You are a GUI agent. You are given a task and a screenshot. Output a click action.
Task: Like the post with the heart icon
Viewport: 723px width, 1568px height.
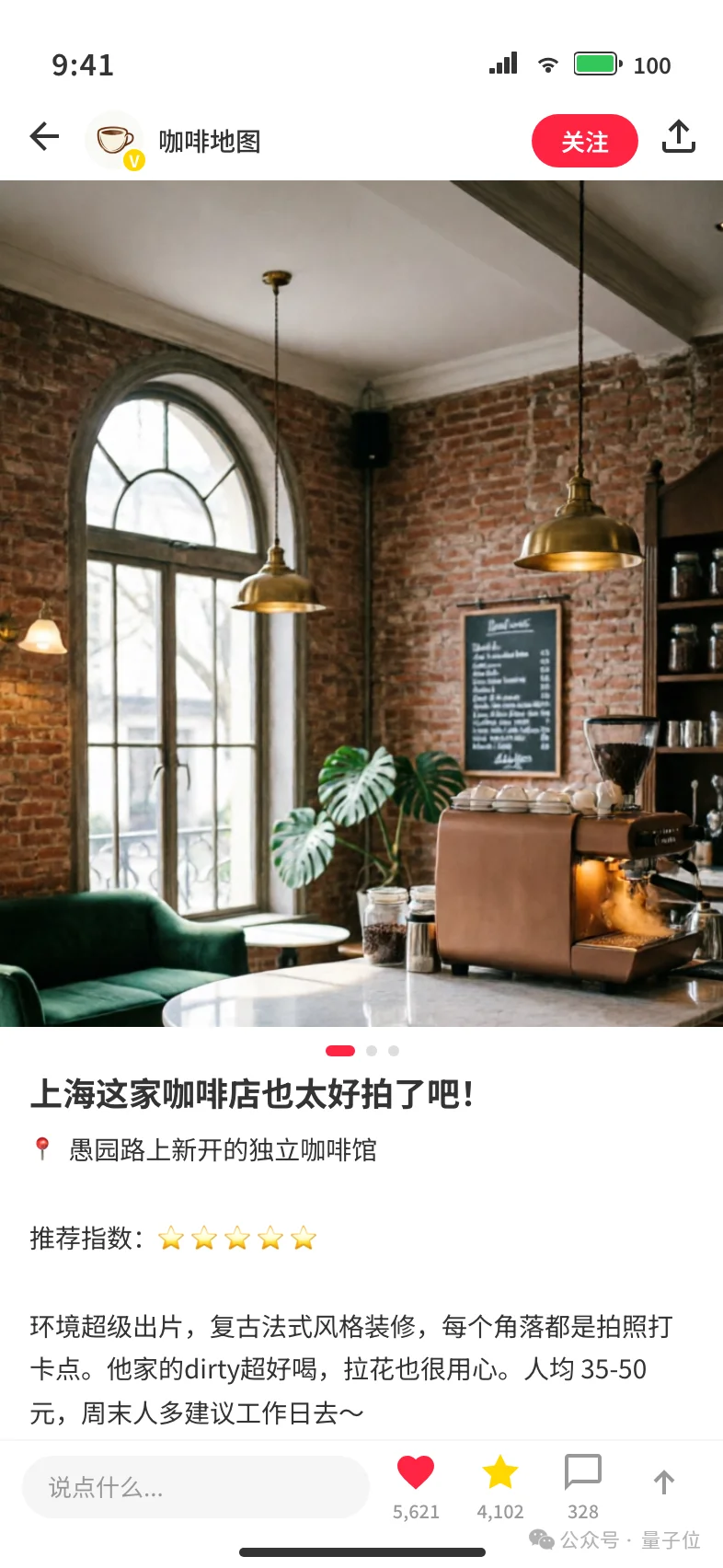click(417, 1472)
